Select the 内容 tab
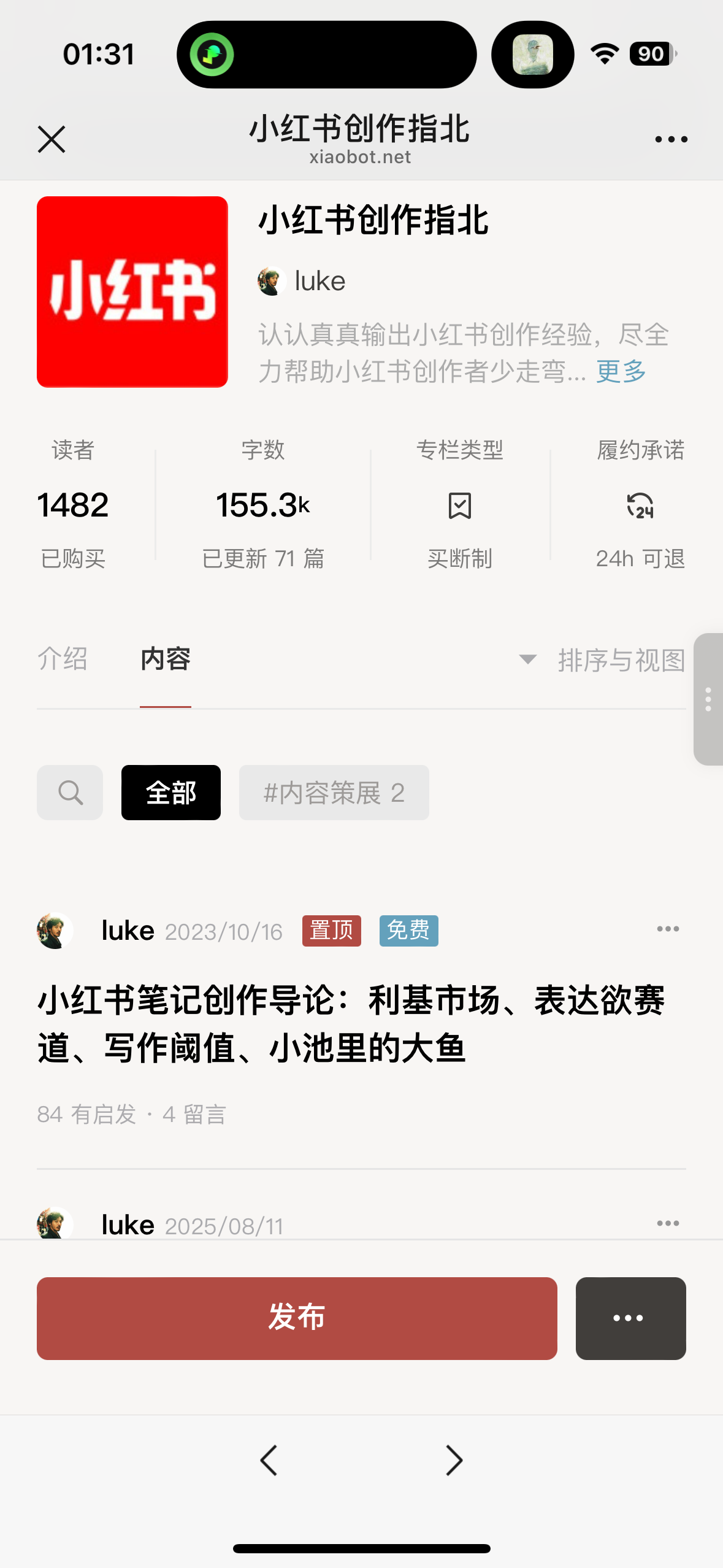723x1568 pixels. 166,659
